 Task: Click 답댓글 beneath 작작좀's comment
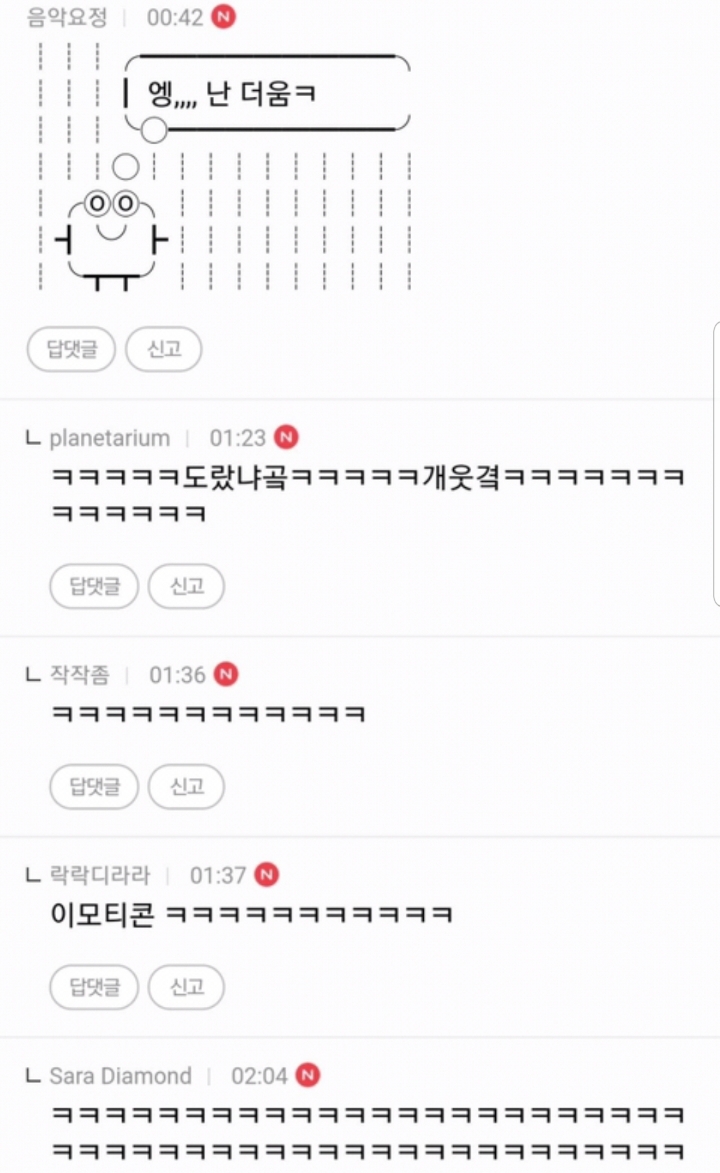(x=93, y=786)
